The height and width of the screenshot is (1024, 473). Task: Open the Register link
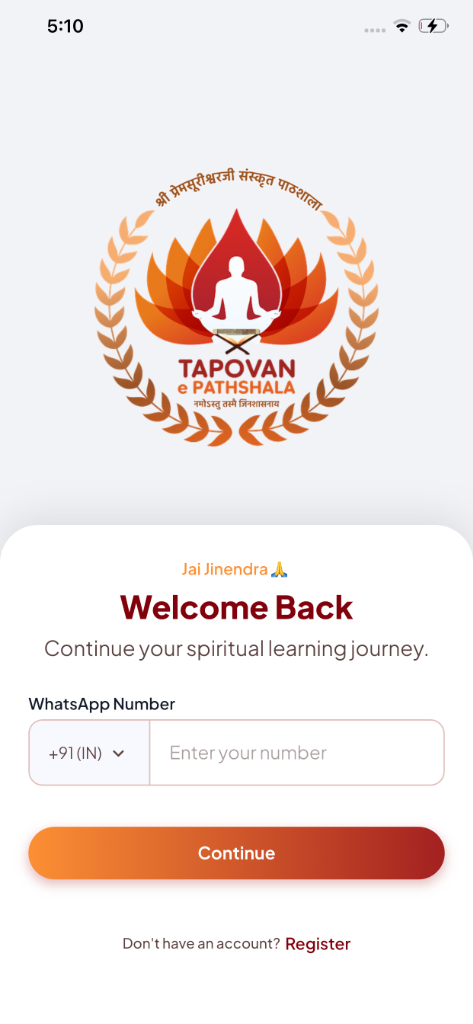318,944
